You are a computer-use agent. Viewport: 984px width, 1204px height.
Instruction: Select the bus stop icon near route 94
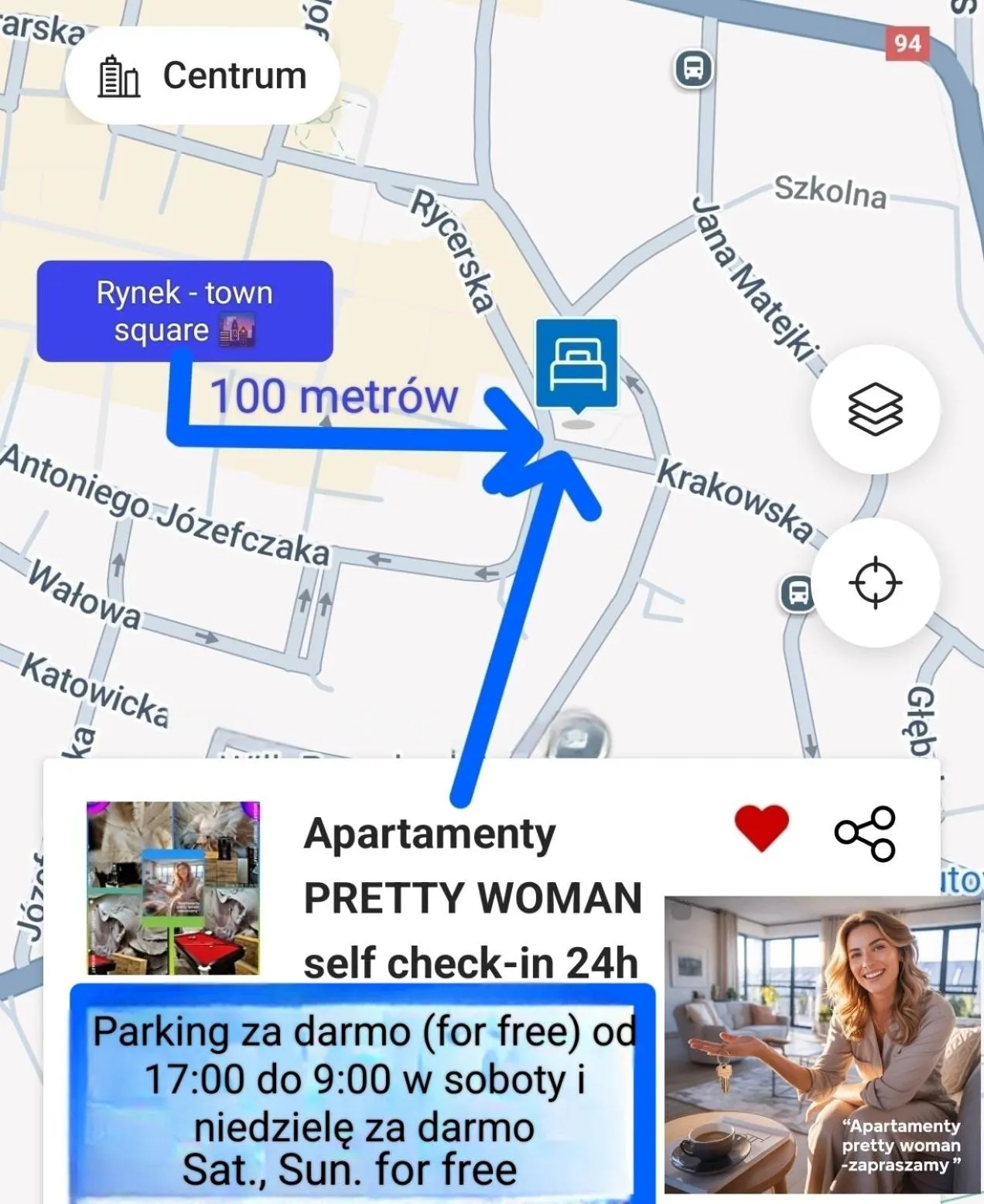[x=692, y=68]
